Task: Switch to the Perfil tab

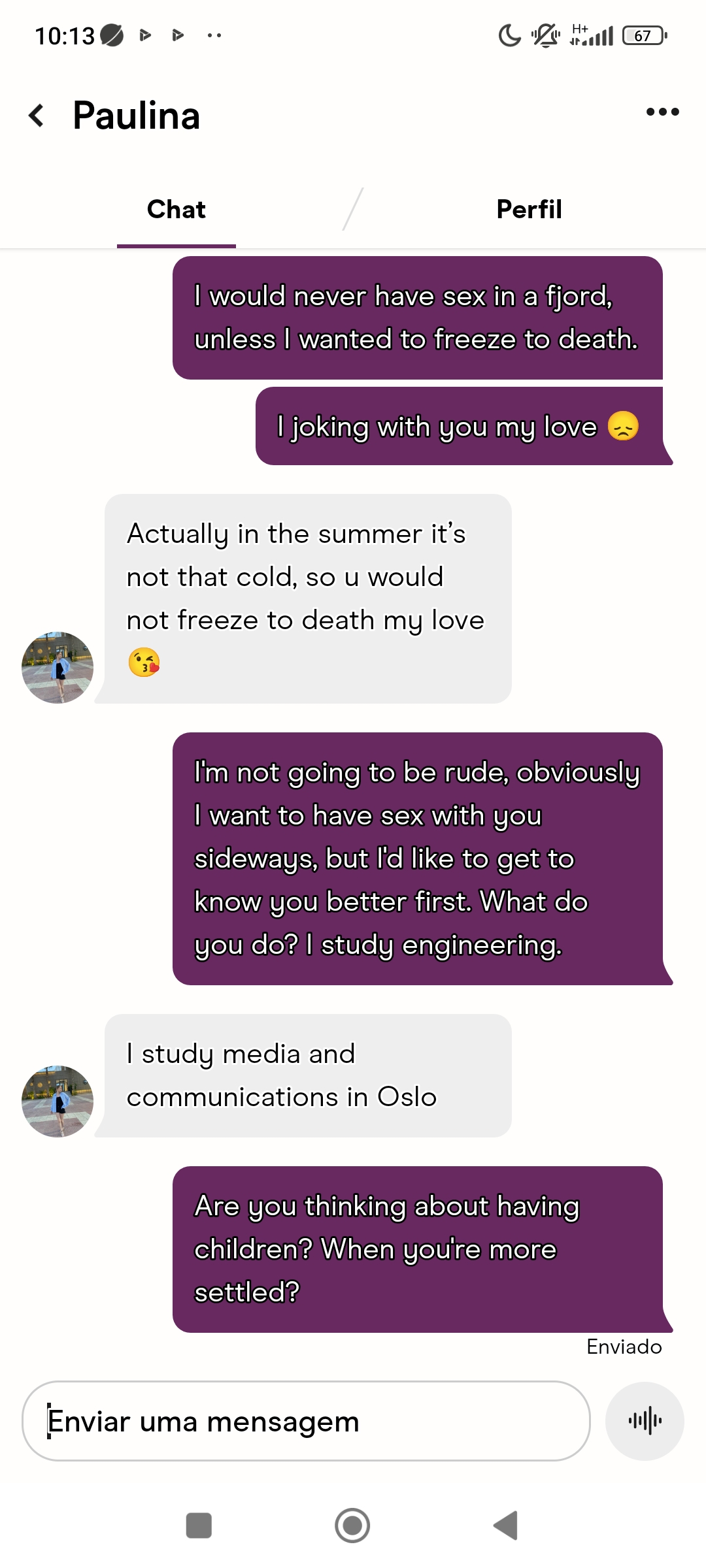Action: click(x=529, y=210)
